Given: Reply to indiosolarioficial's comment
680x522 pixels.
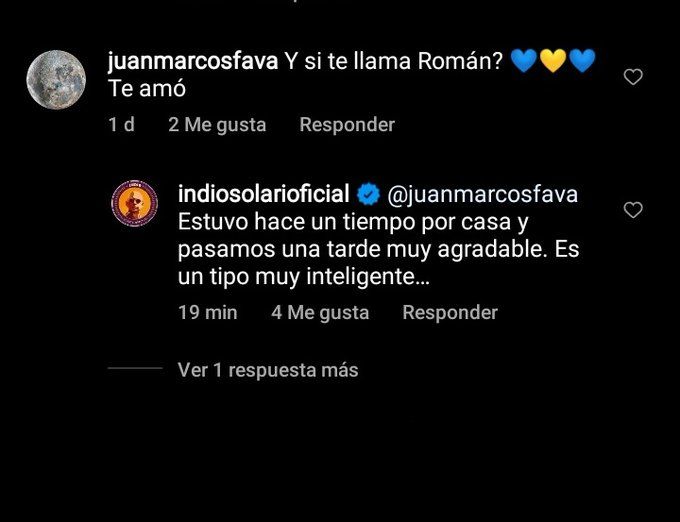Looking at the screenshot, I should 450,313.
